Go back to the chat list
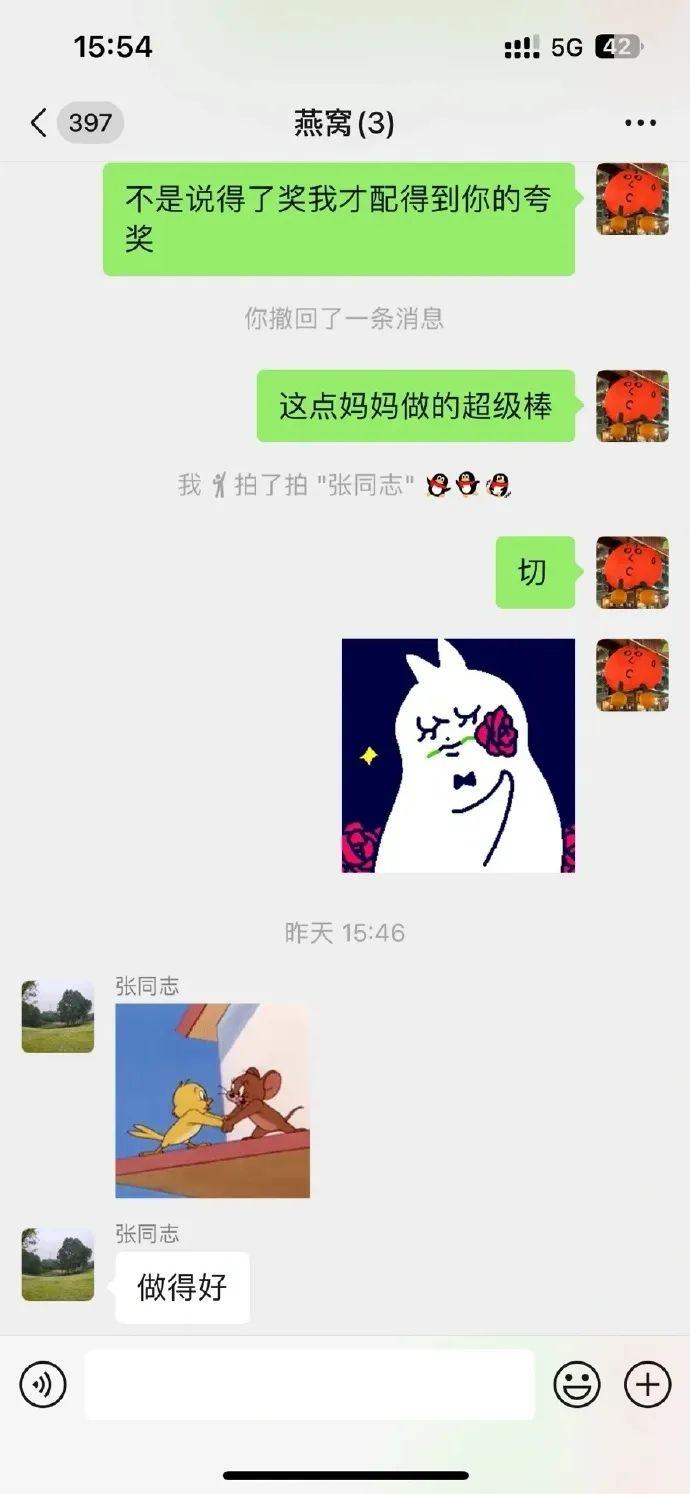 click(40, 123)
